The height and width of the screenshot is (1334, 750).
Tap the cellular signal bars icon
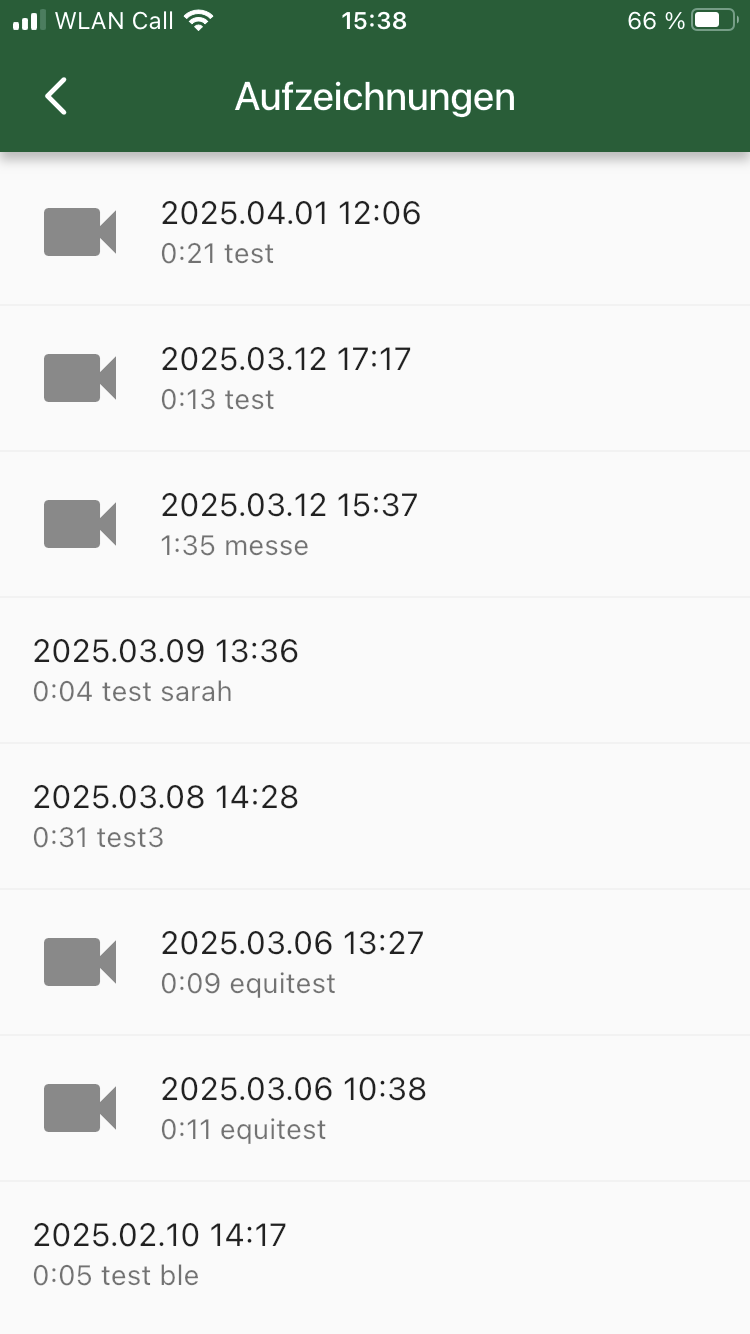click(26, 20)
